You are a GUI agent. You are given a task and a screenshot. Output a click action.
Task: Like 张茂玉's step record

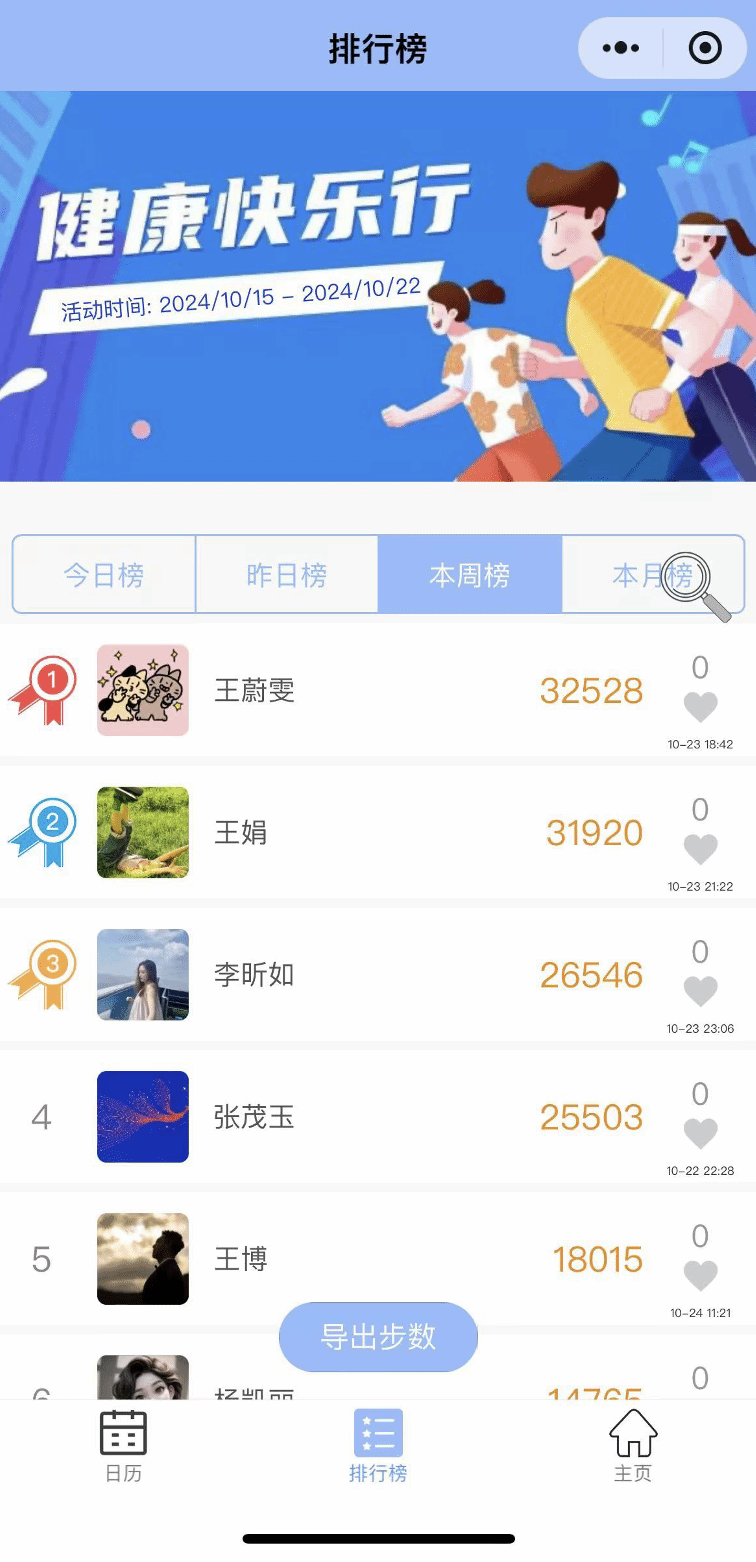tap(700, 1133)
